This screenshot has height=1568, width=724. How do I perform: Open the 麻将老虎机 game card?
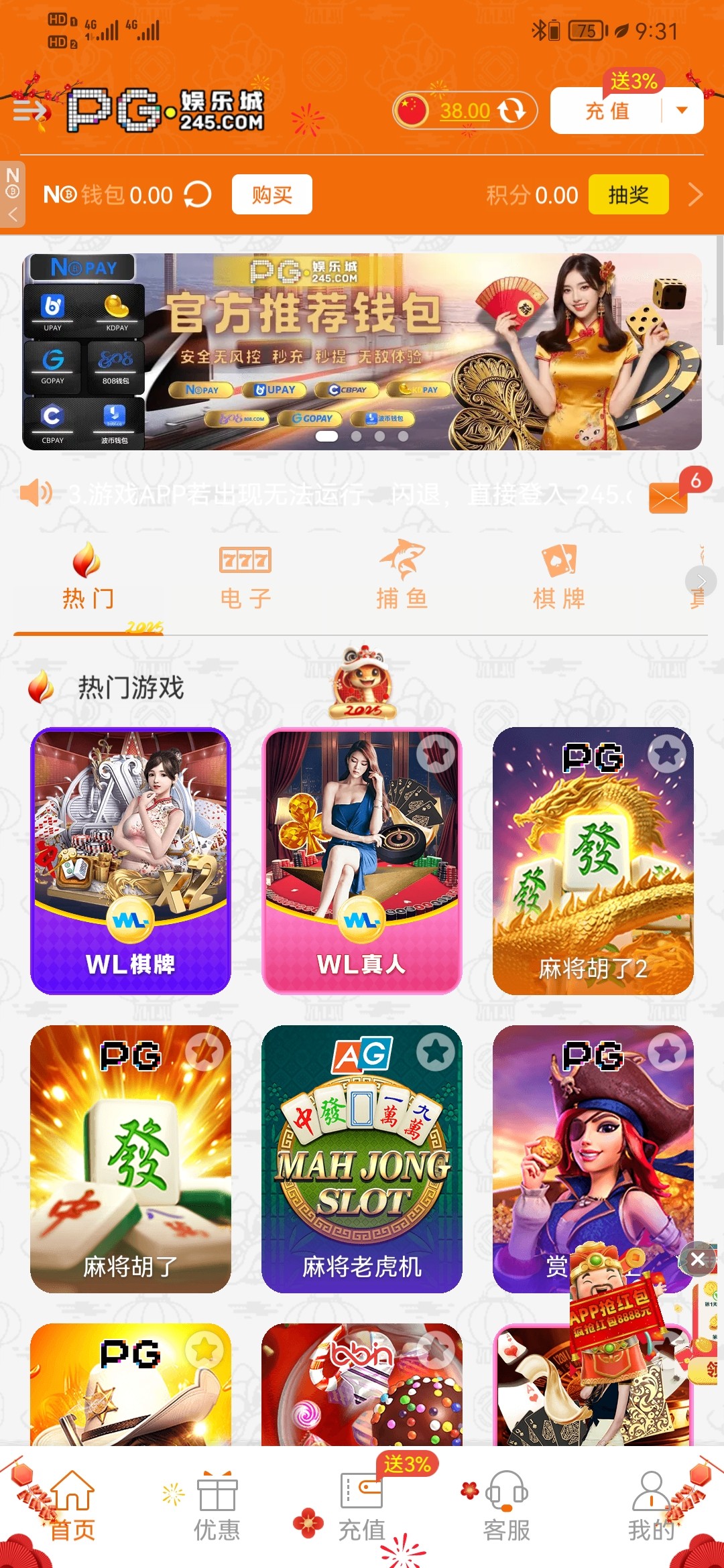(361, 1159)
